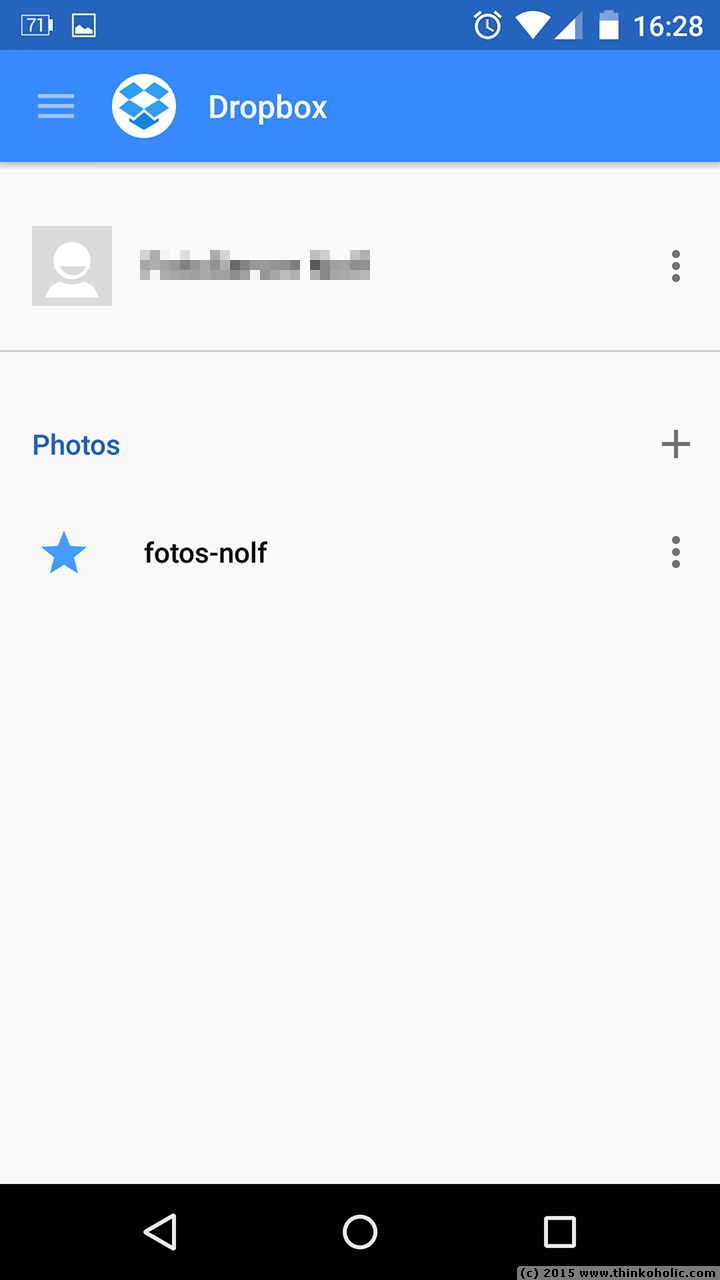Open the overflow menu for the account row
720x1280 pixels.
(676, 266)
